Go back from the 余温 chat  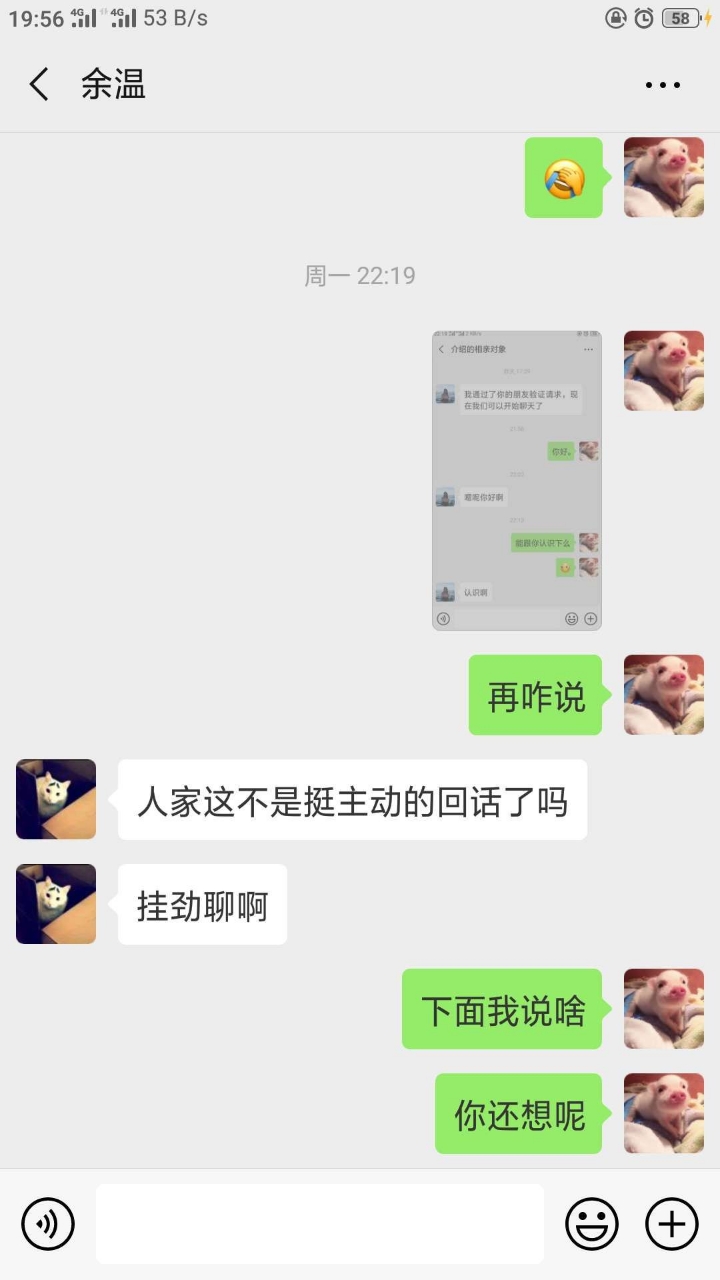coord(39,85)
